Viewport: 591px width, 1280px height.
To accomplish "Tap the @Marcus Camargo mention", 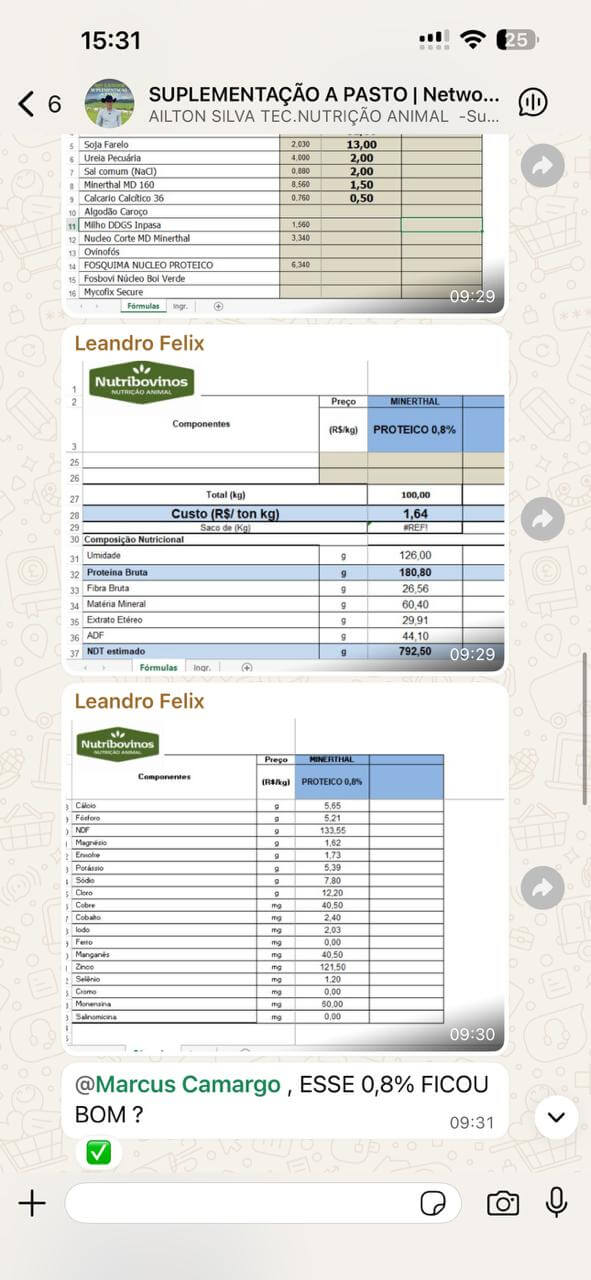I will [x=178, y=1085].
